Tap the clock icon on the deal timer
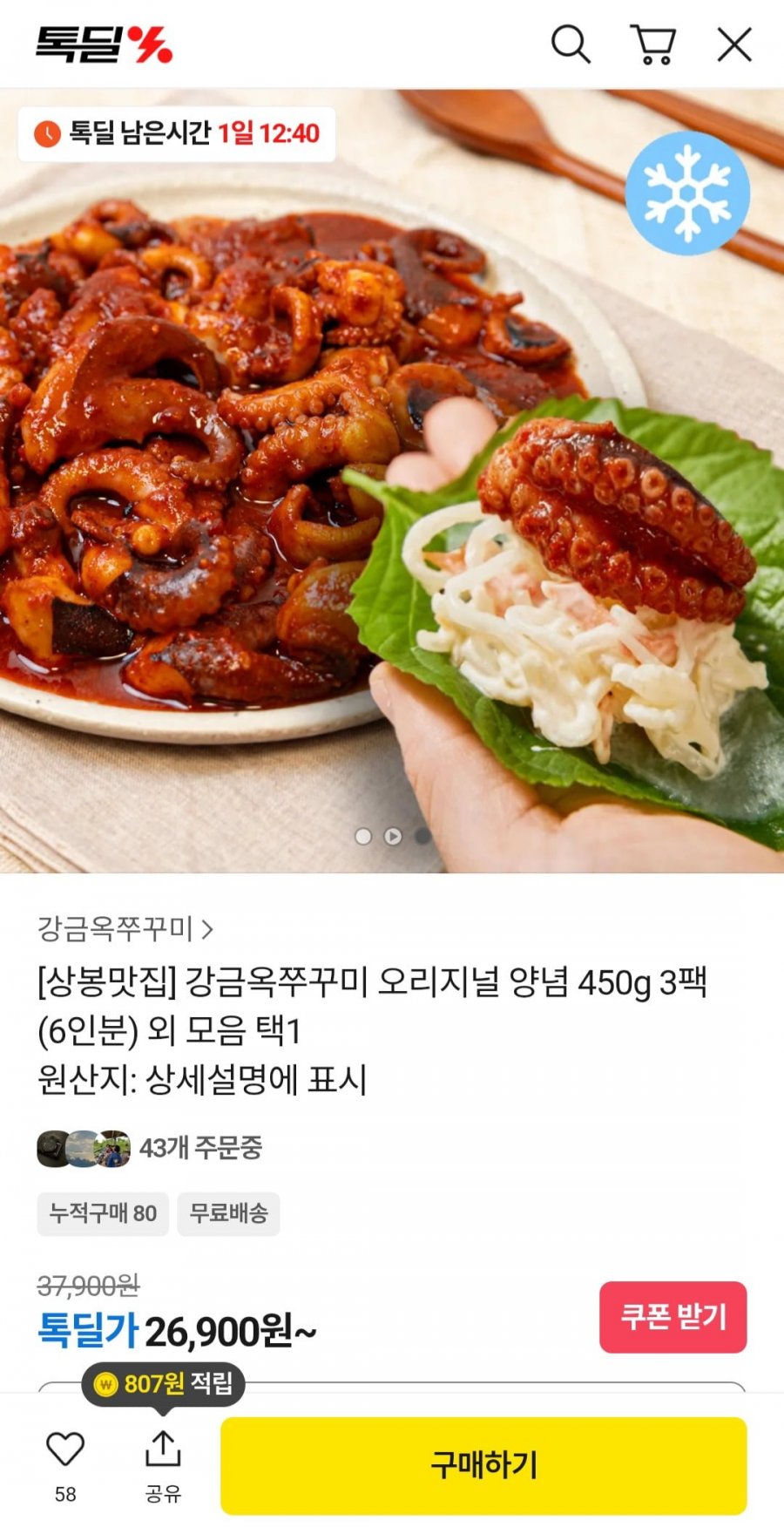784x1534 pixels. 50,134
